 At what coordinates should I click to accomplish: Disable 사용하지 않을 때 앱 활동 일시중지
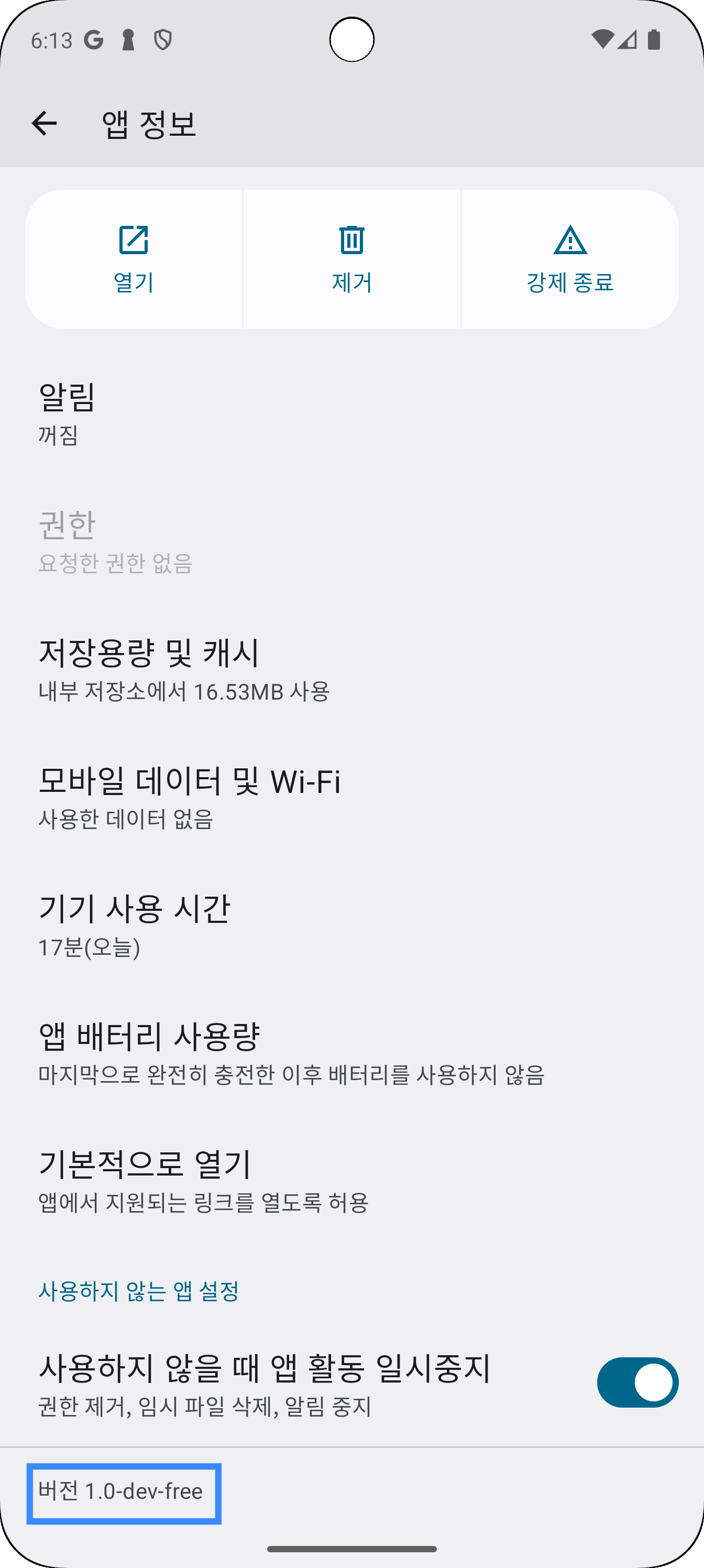tap(637, 1382)
